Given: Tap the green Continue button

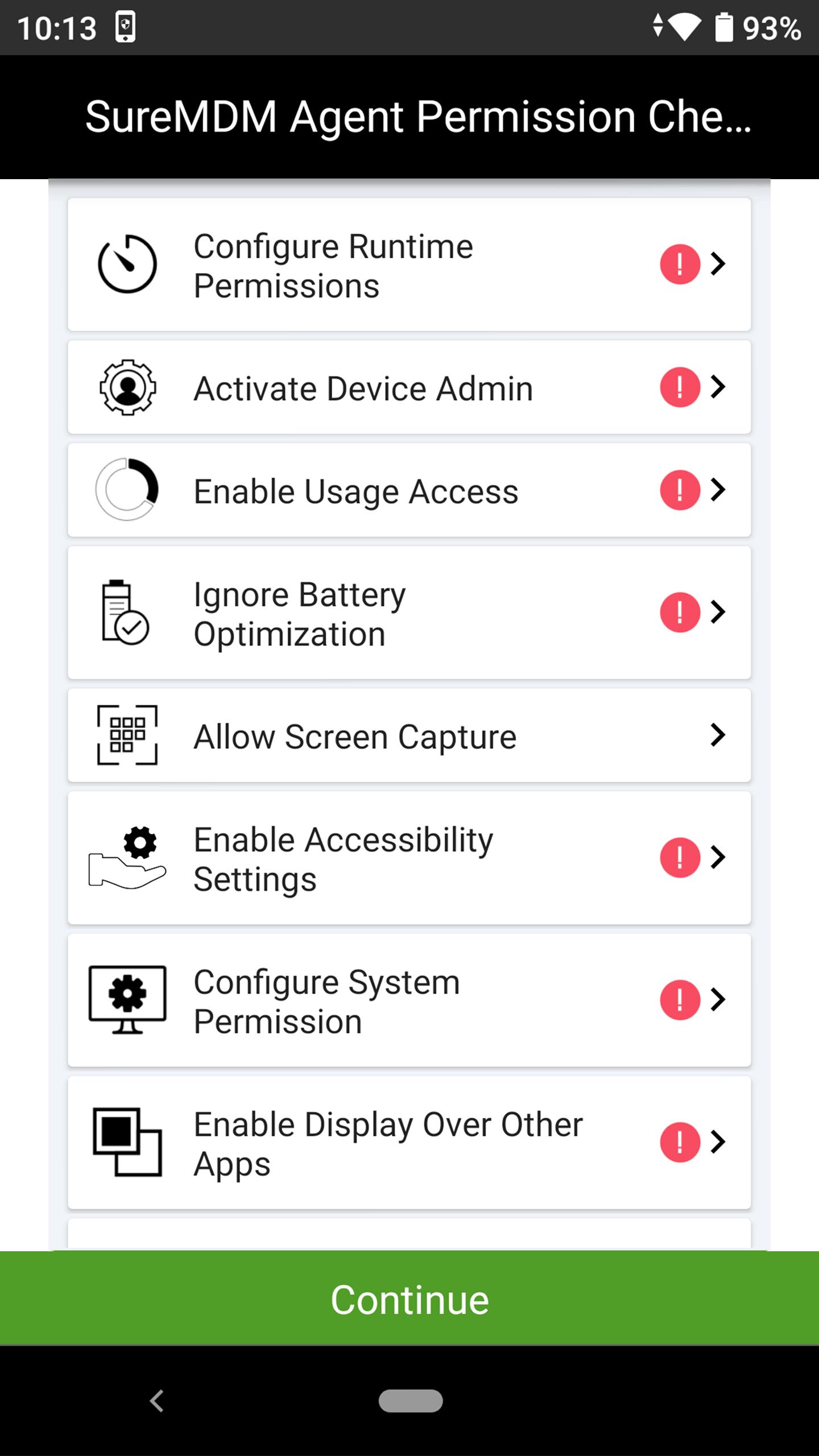Looking at the screenshot, I should [409, 1300].
